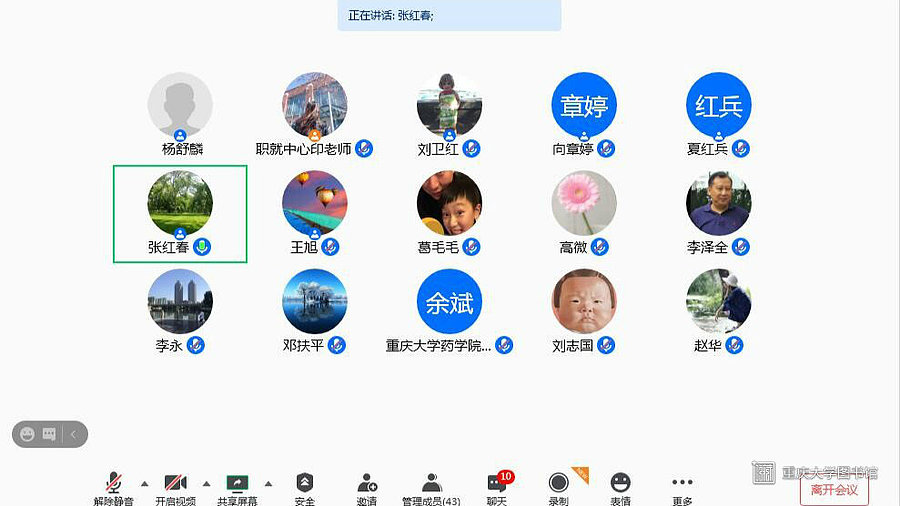This screenshot has height=506, width=900.
Task: Select participant 刘志国's tile
Action: [x=584, y=312]
